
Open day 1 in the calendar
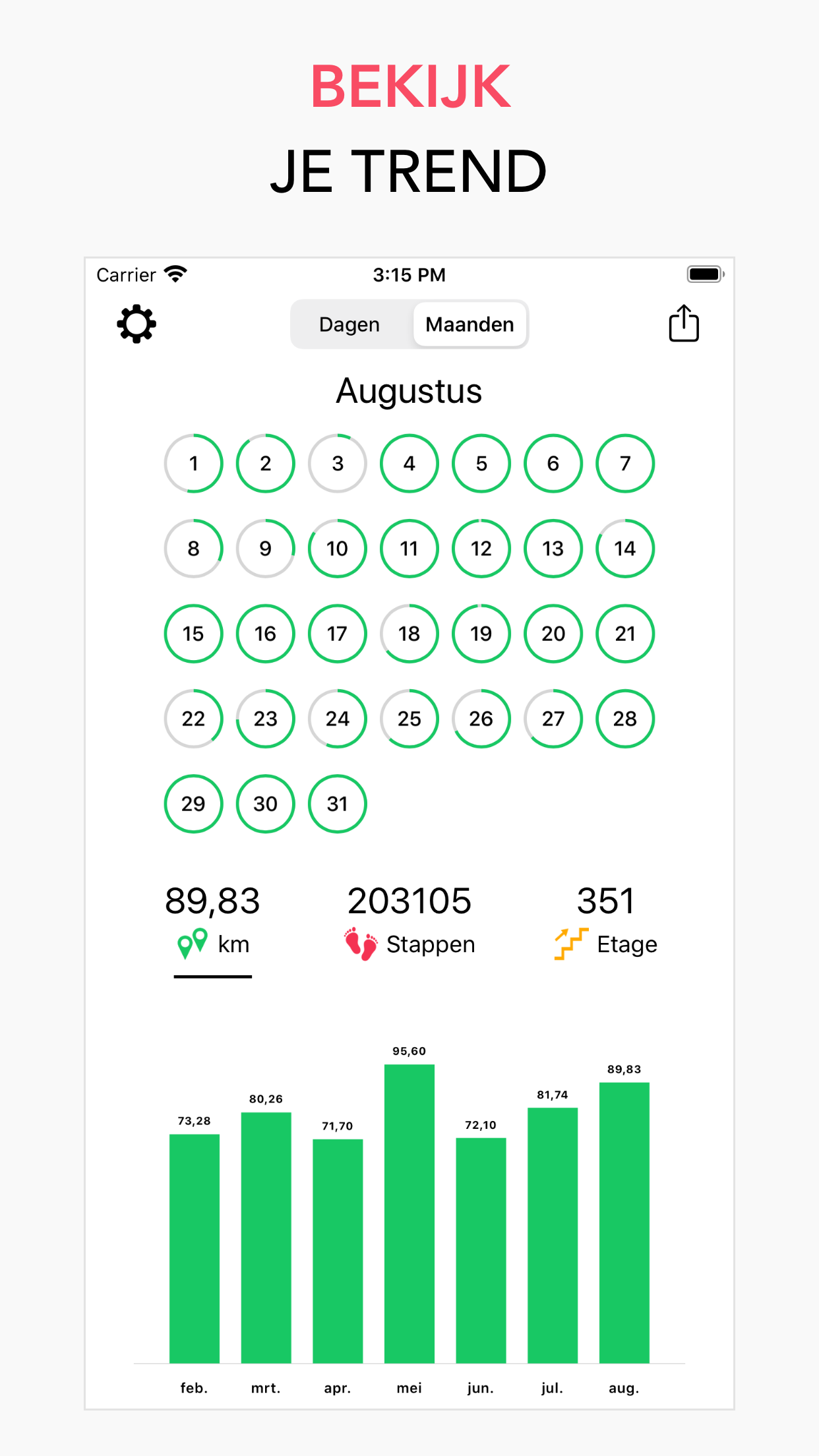click(193, 464)
